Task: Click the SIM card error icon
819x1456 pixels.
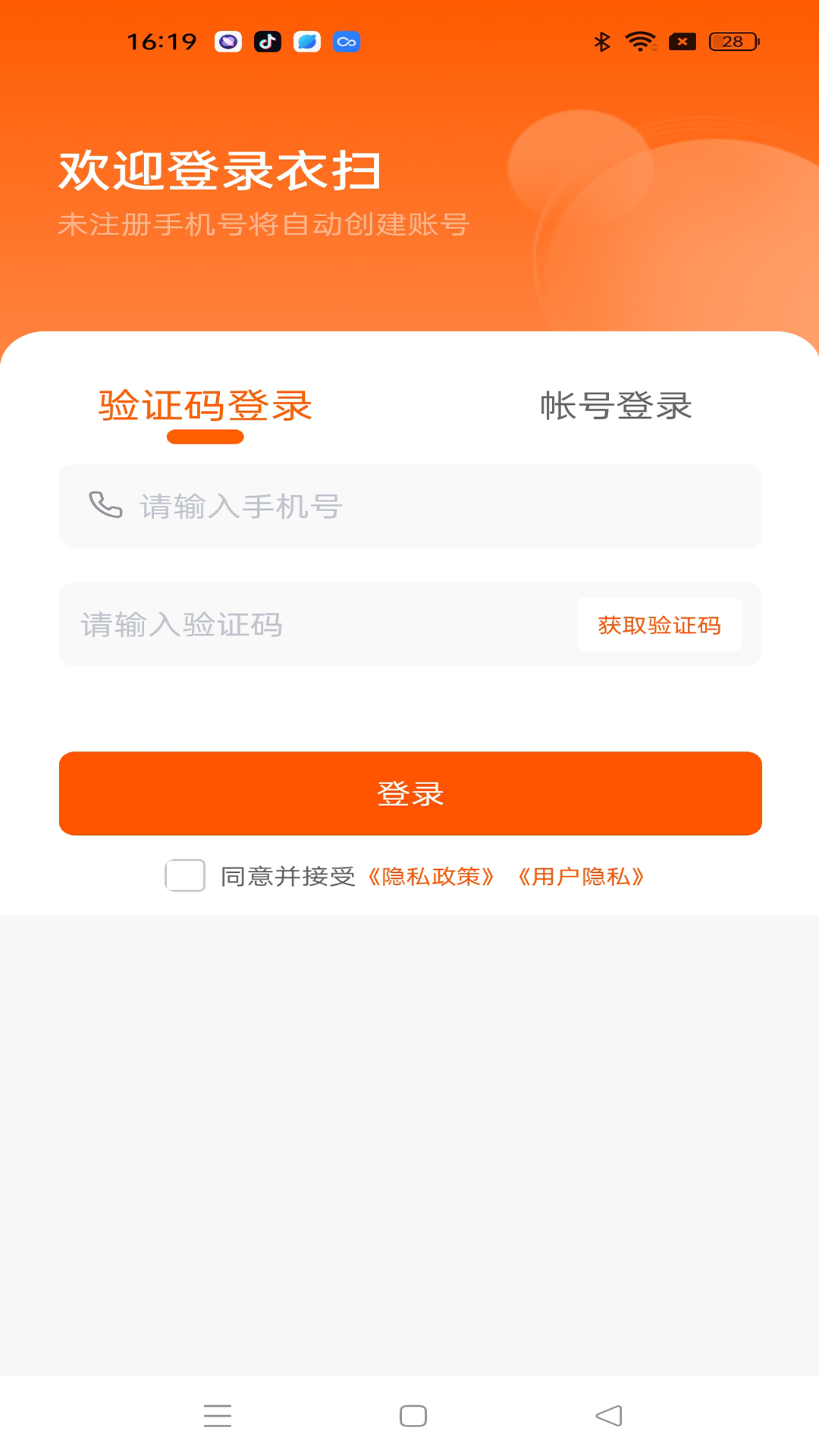Action: click(683, 42)
